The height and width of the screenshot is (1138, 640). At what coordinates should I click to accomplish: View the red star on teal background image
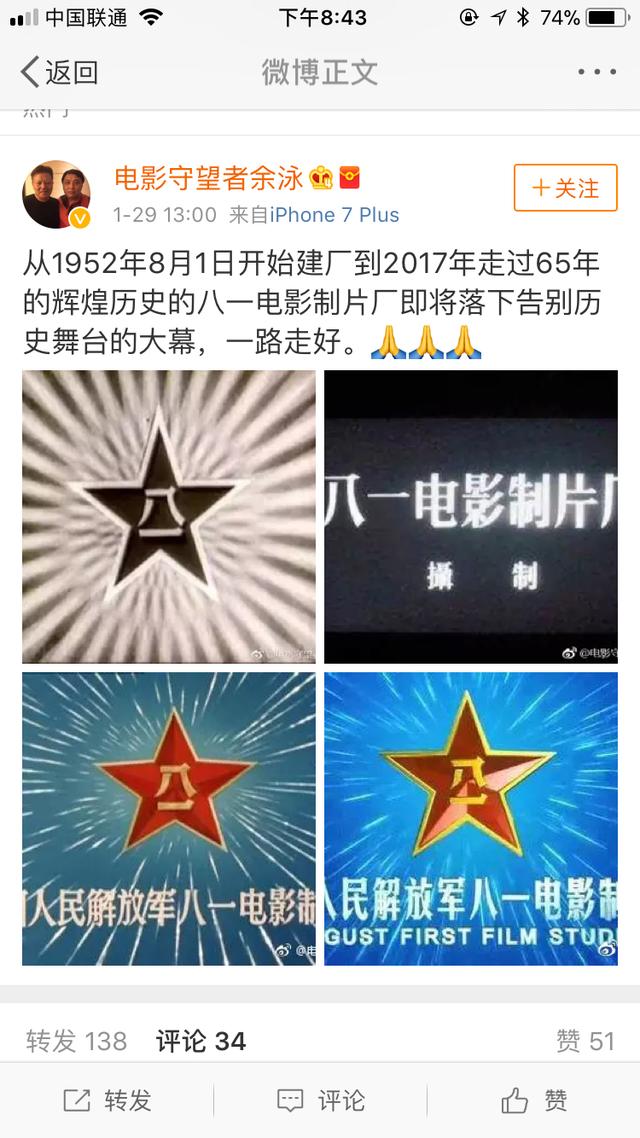coord(169,818)
